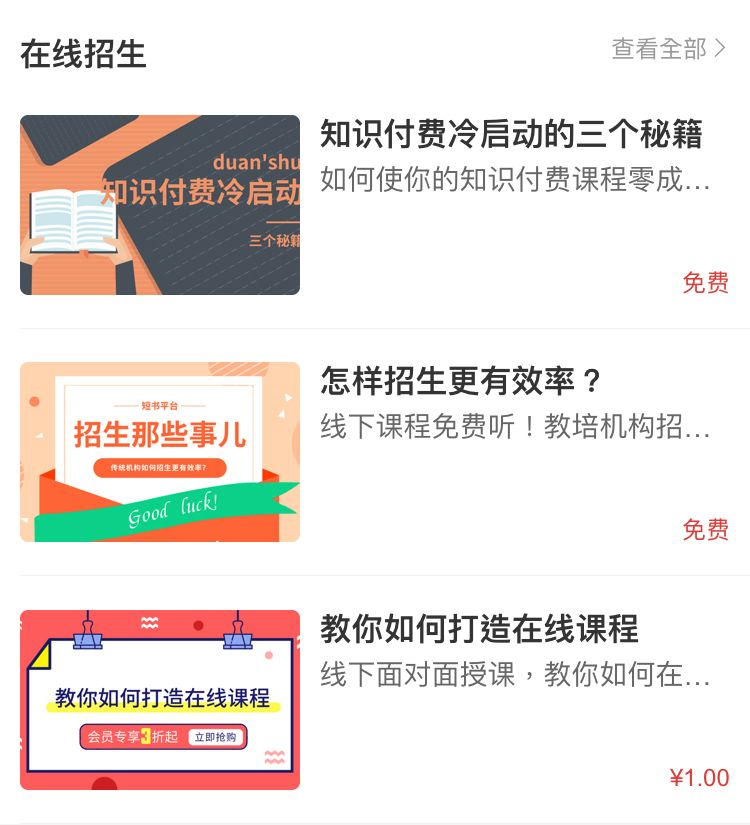Open the course 知识付费冷启动的三个秘籍

coord(511,134)
